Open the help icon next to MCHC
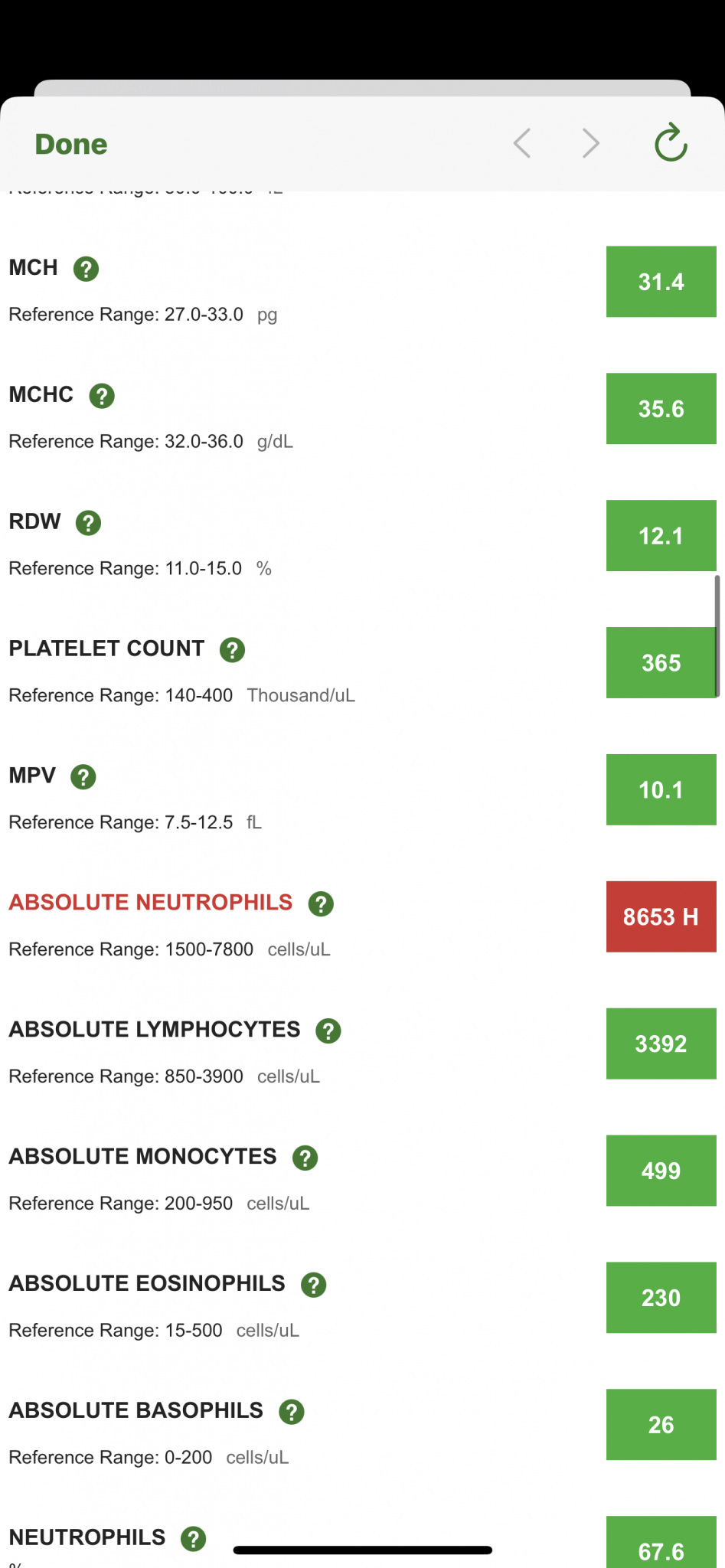 (x=102, y=396)
